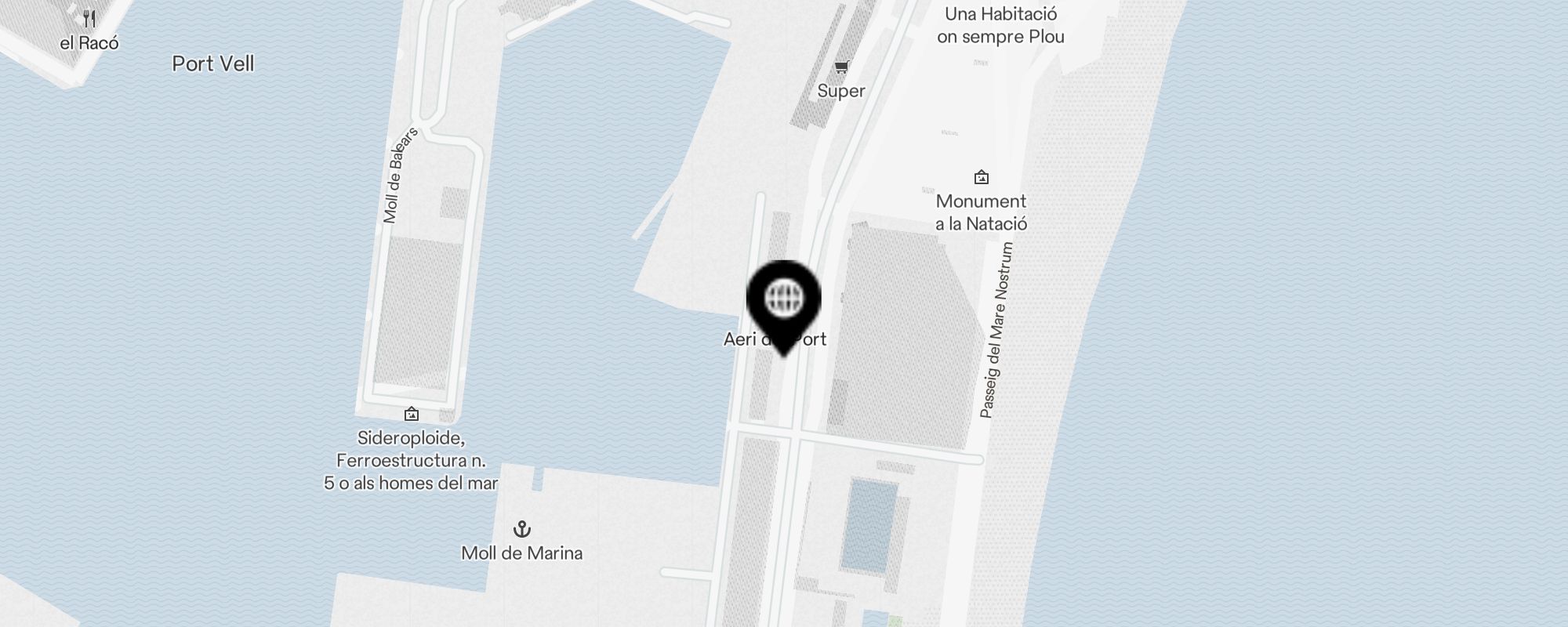Screen dimensions: 1568x627
Task: Select the Moll de Marina anchor marker
Action: point(521,529)
